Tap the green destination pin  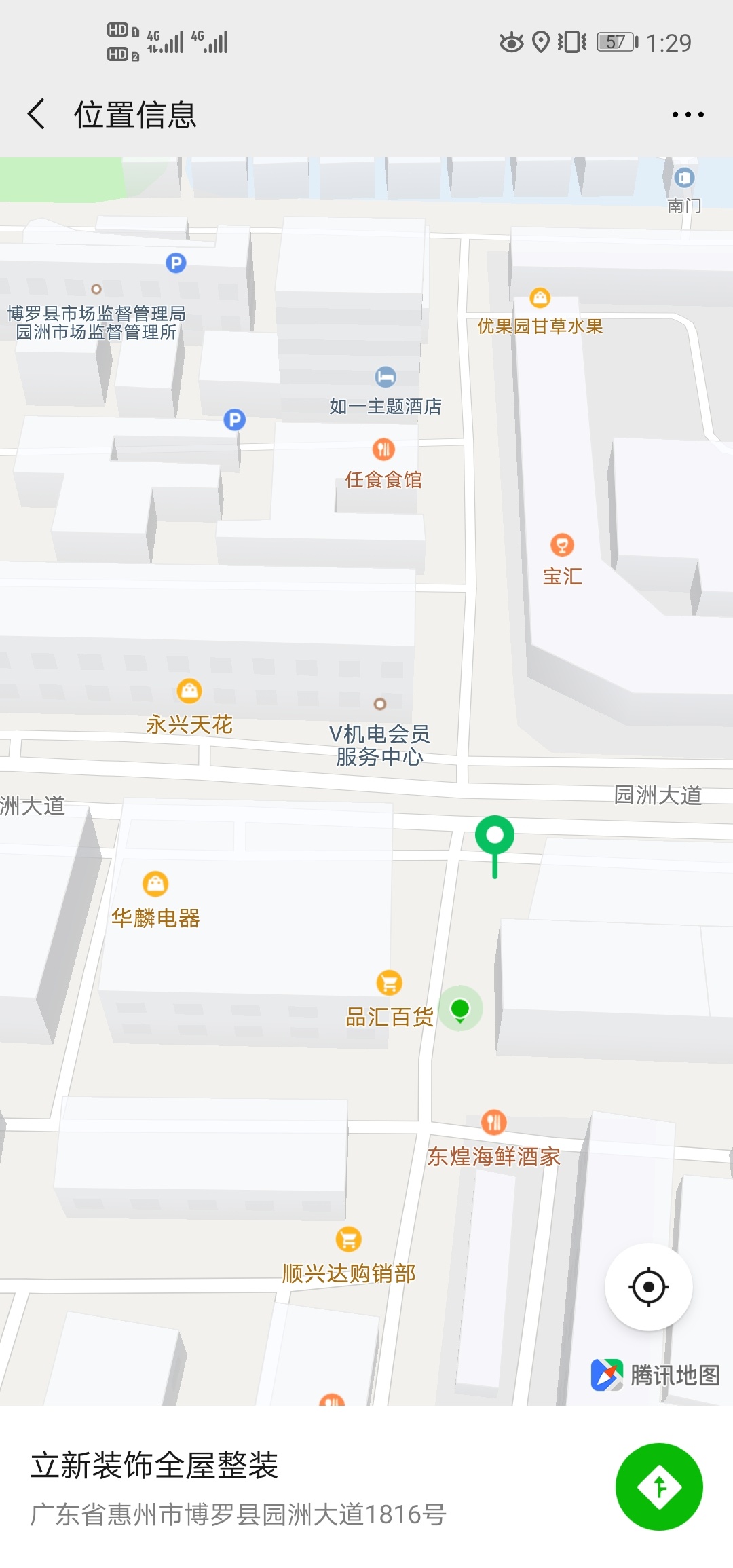[x=495, y=838]
